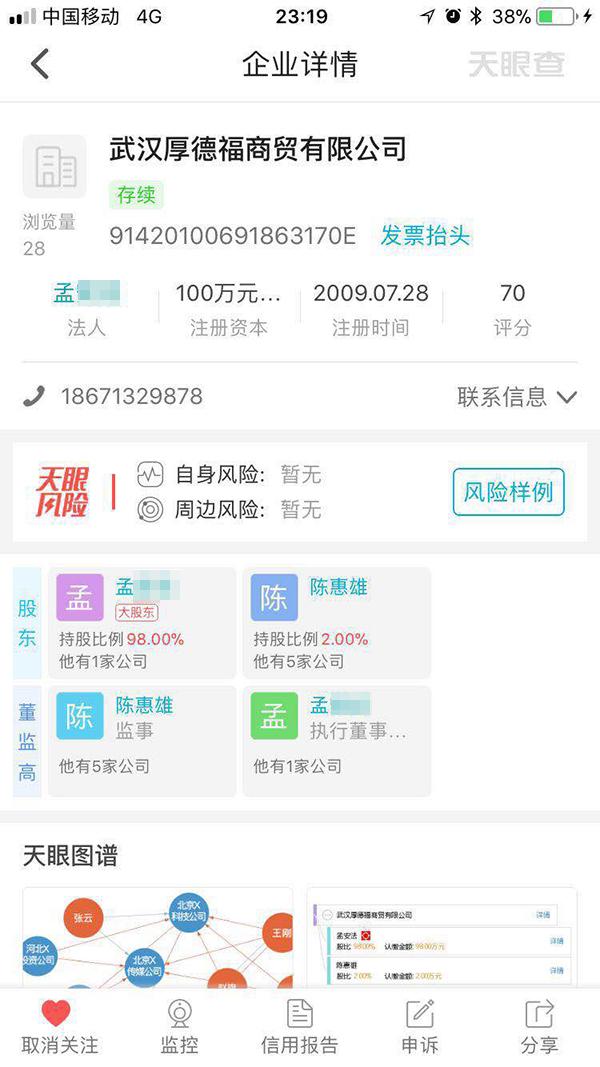Open the 发票抬头 link
Viewport: 600px width, 1067px height.
[425, 237]
